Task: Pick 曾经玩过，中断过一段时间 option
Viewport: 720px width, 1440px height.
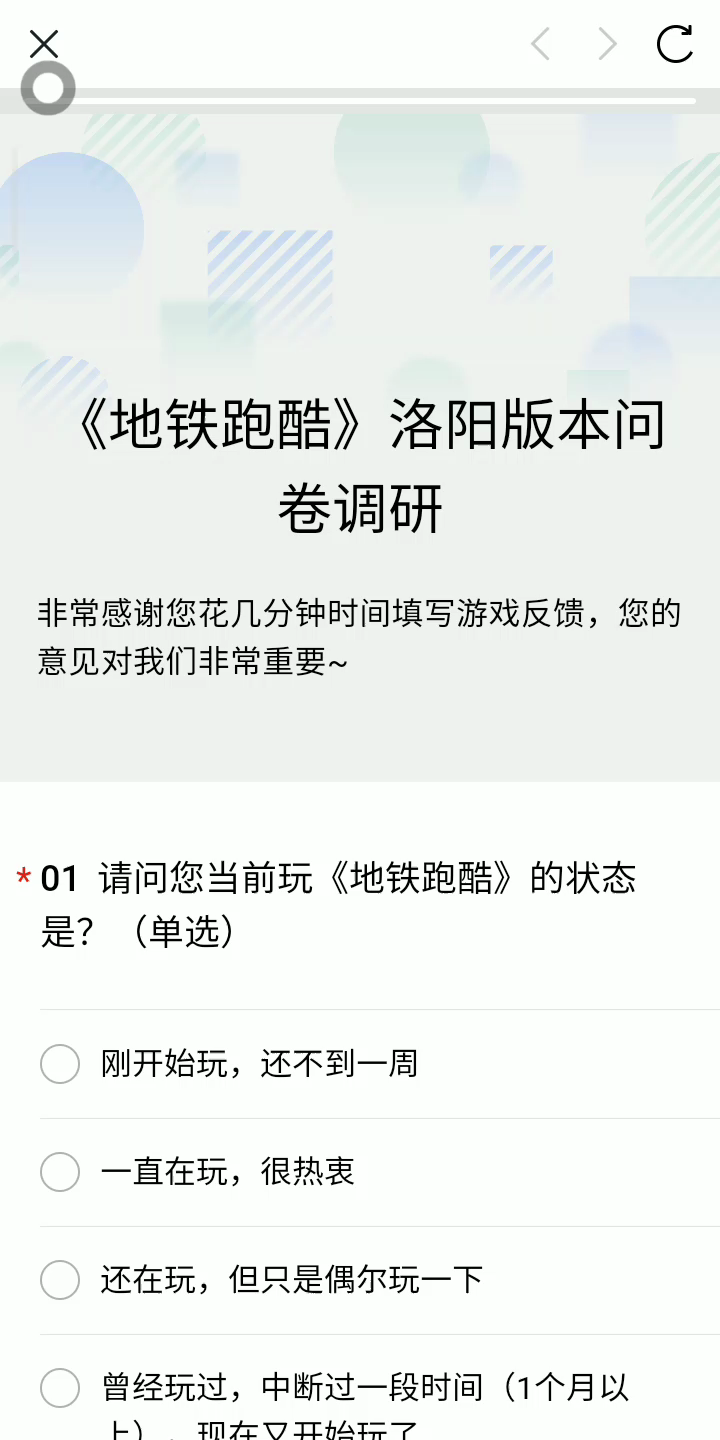Action: (60, 1388)
